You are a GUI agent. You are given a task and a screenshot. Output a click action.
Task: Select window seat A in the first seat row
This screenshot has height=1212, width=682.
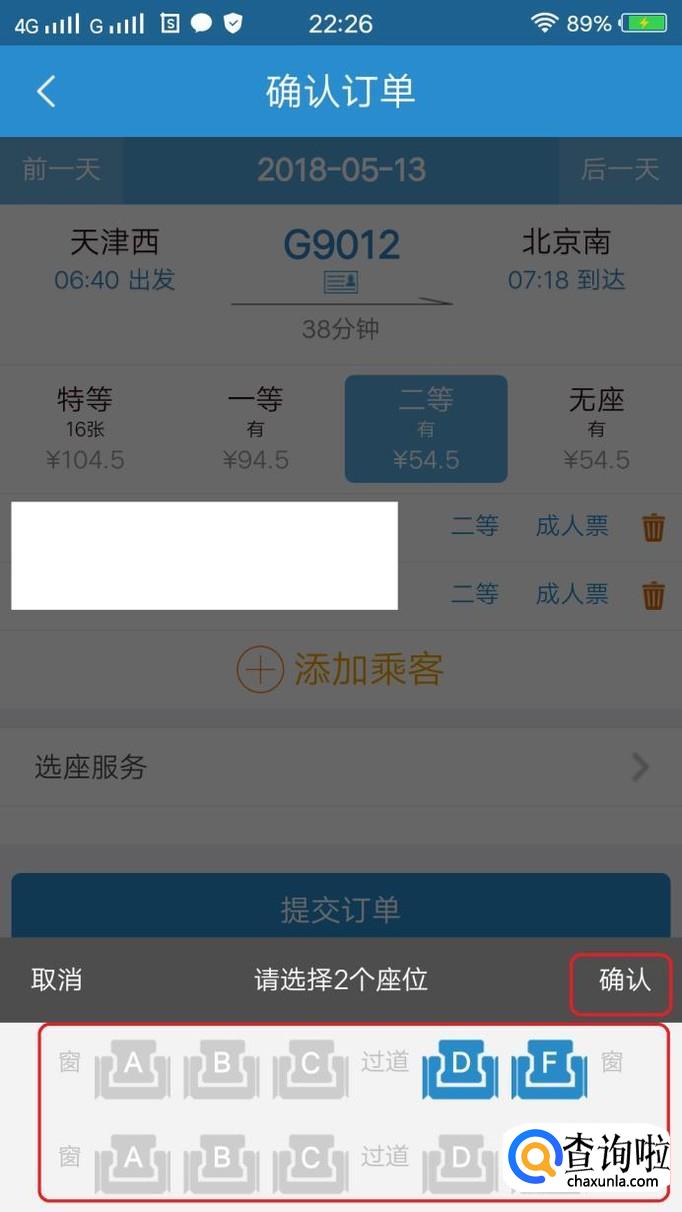click(x=133, y=1069)
